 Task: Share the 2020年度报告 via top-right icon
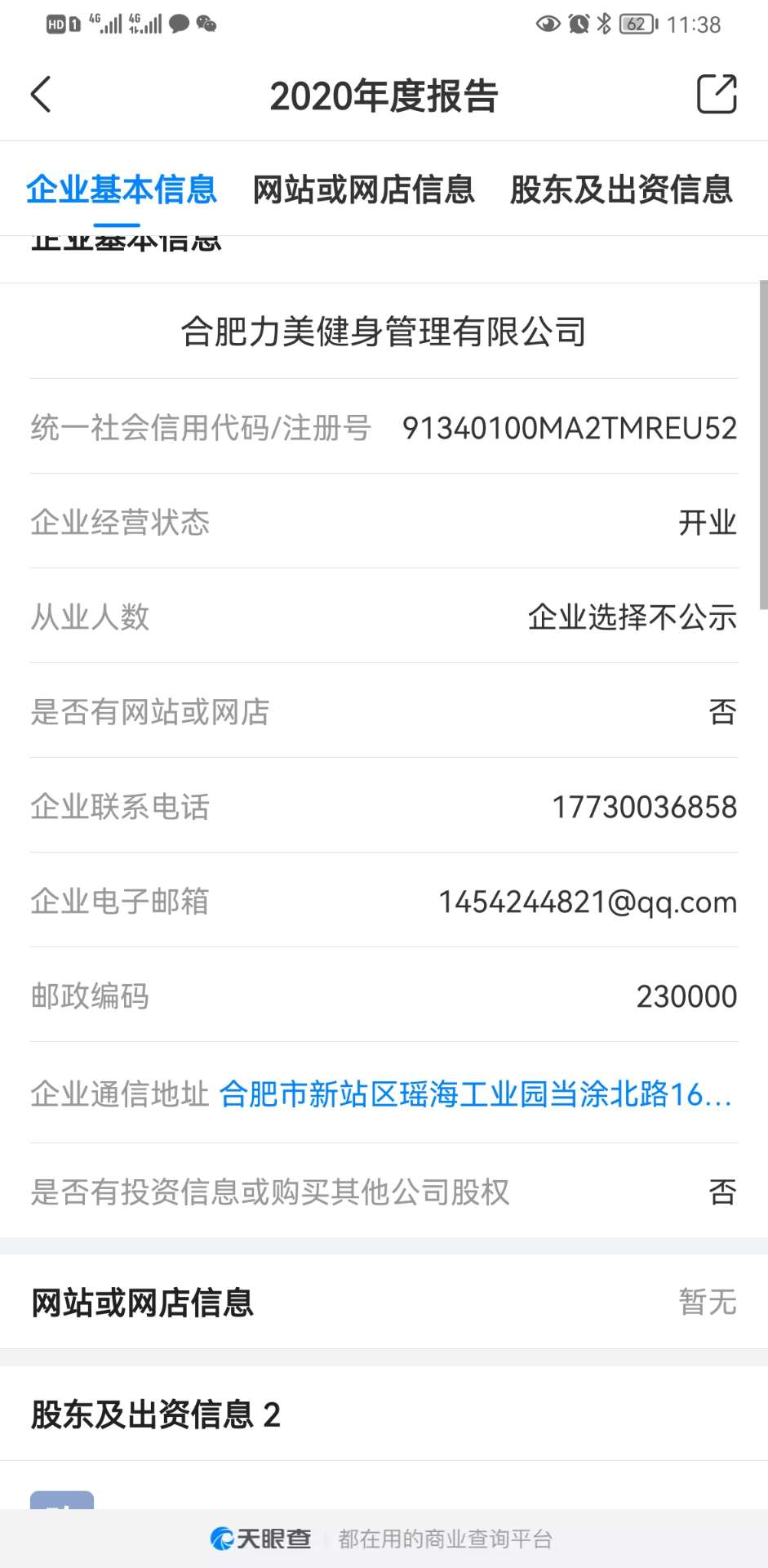[x=717, y=94]
